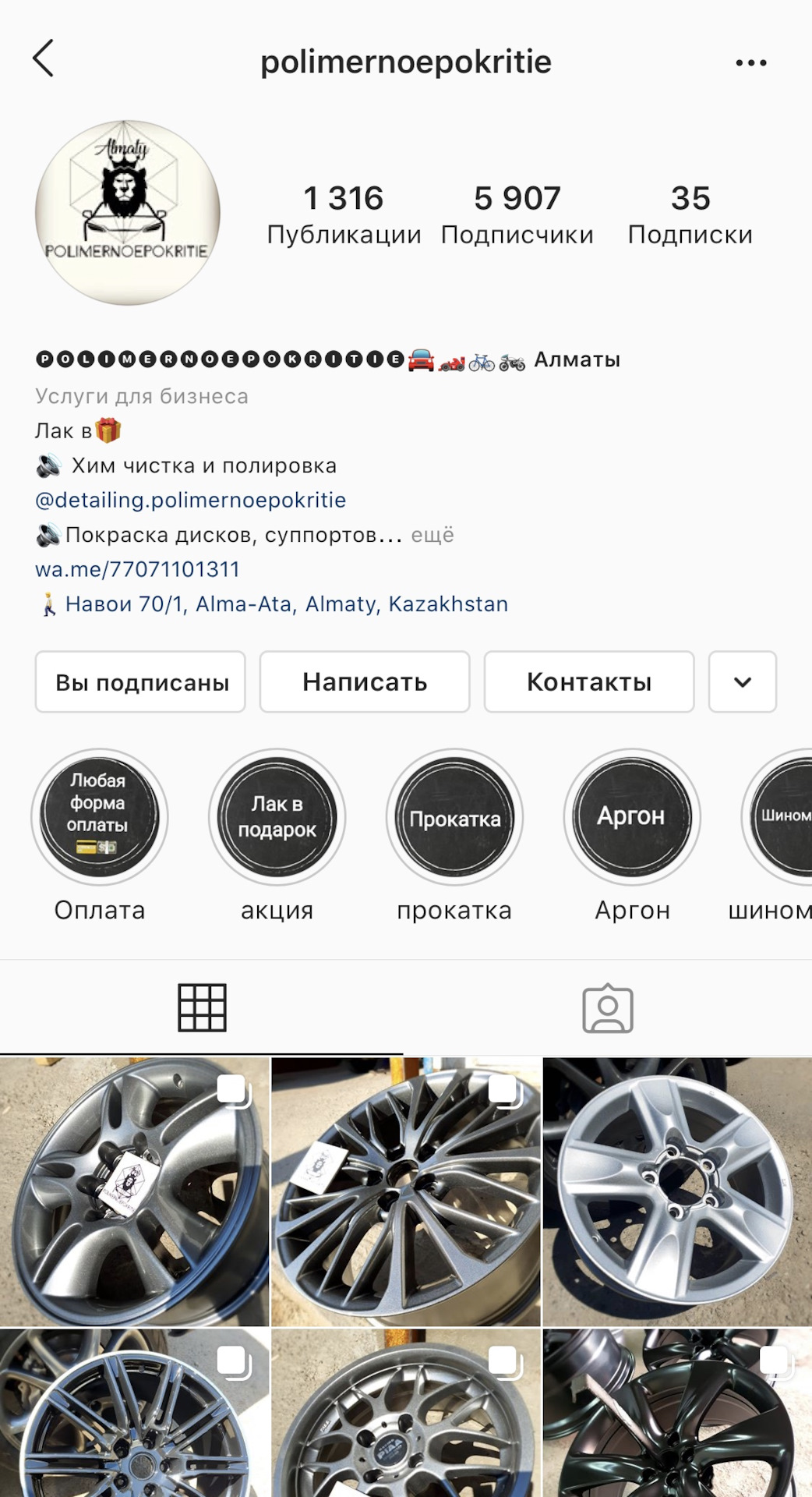Open the wa.me/77071101311 WhatsApp link
This screenshot has height=1497, width=812.
pyautogui.click(x=137, y=569)
